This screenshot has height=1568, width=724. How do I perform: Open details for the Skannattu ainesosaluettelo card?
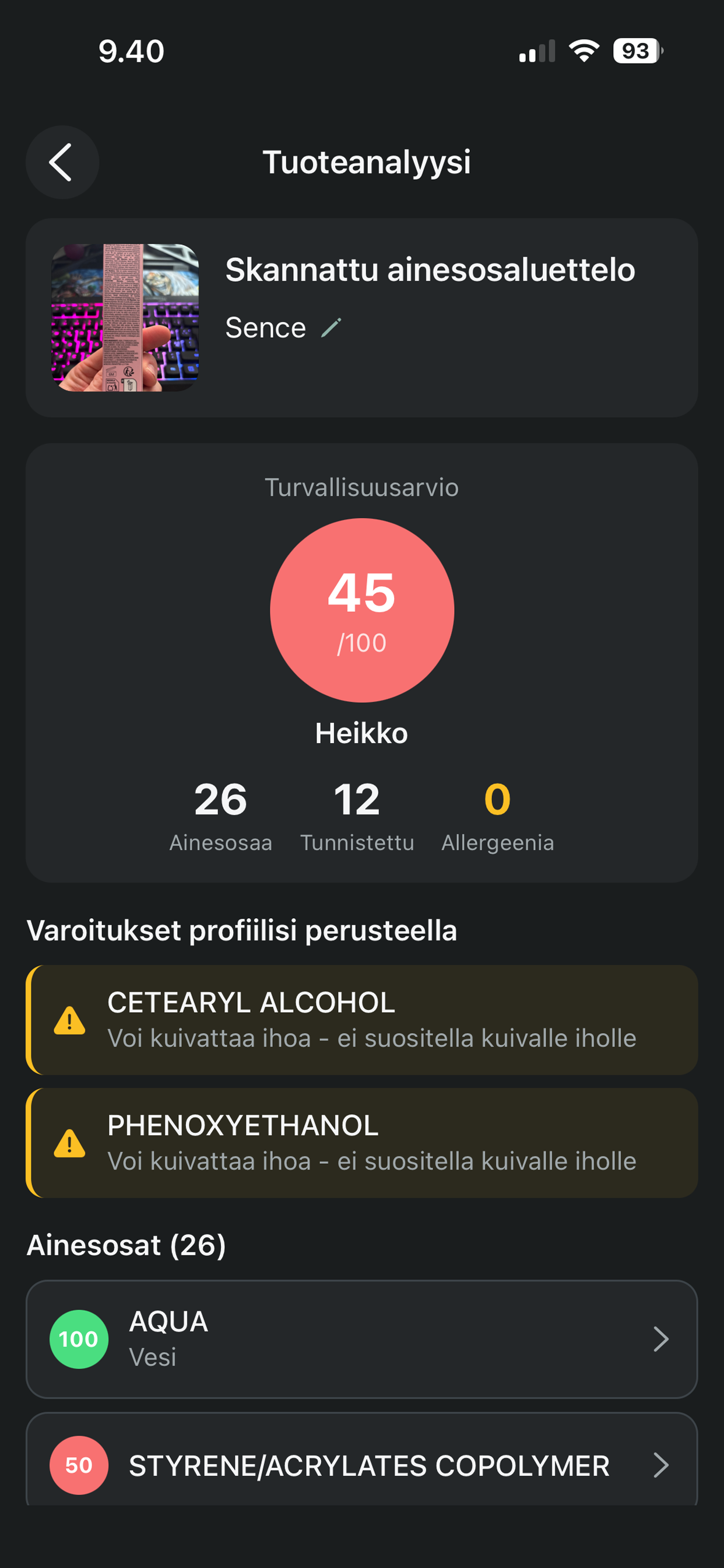point(362,317)
